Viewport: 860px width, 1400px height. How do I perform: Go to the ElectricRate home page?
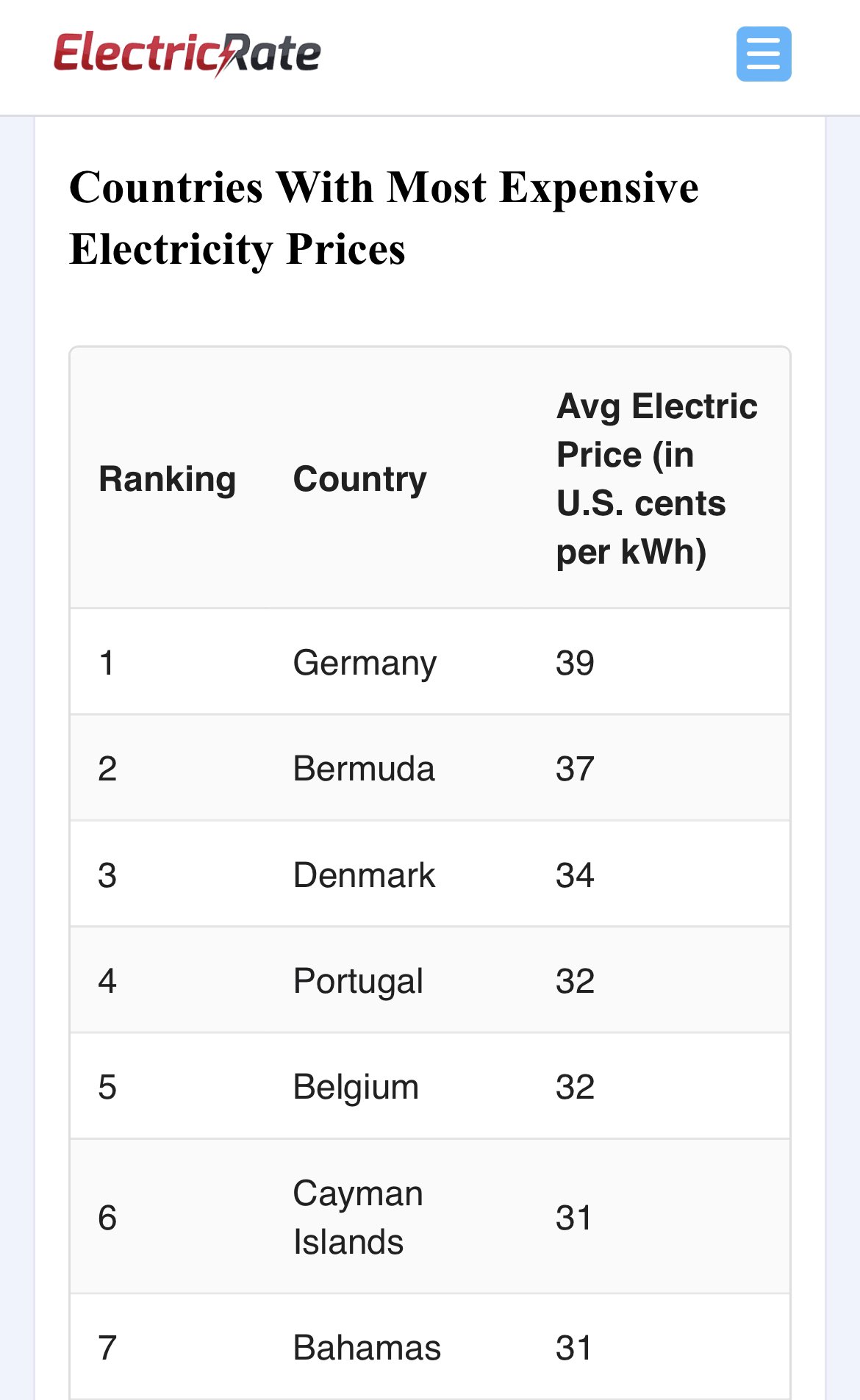tap(187, 54)
